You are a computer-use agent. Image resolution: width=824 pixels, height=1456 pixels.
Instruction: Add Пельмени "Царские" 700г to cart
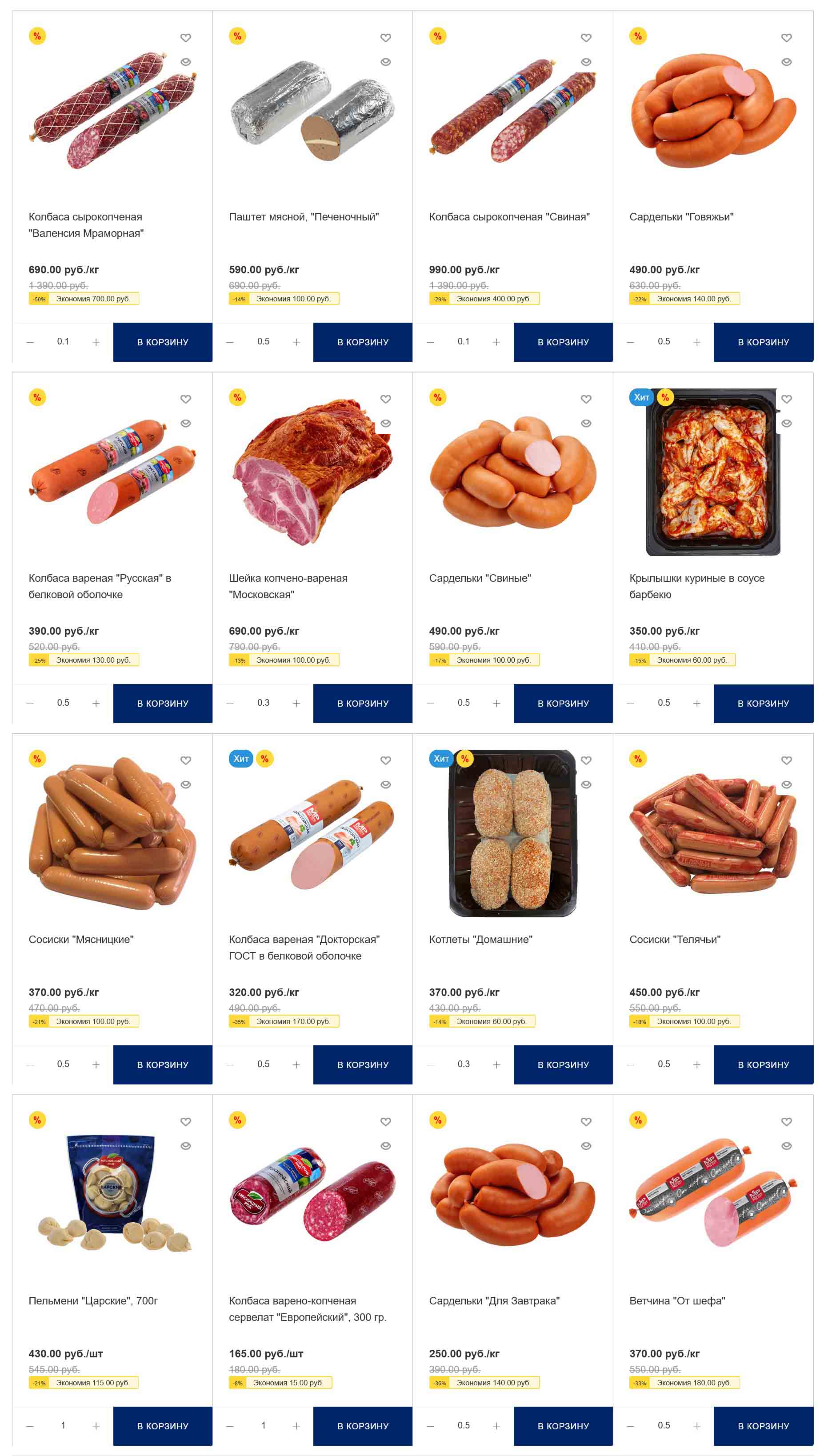click(x=162, y=1425)
